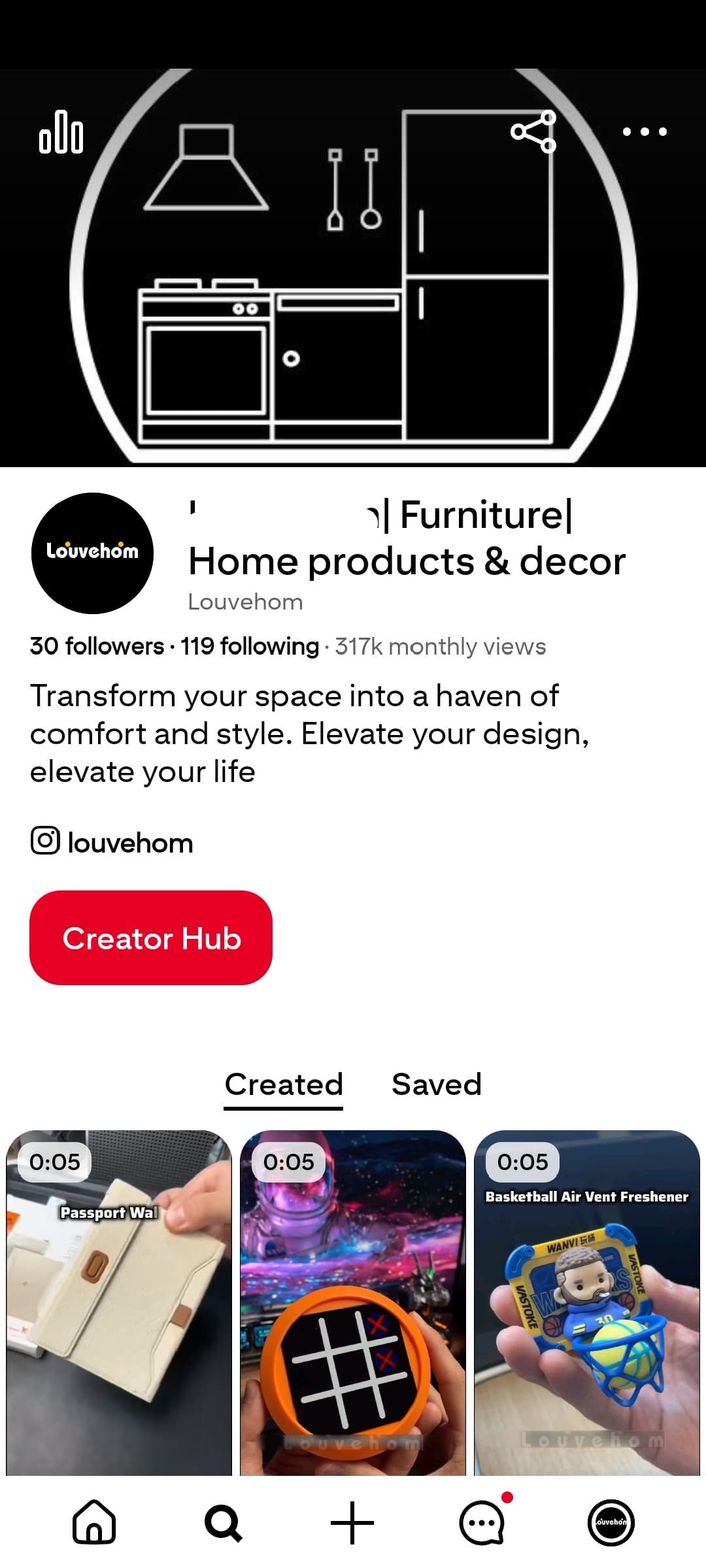Open the louvehom Instagram link

(x=112, y=842)
